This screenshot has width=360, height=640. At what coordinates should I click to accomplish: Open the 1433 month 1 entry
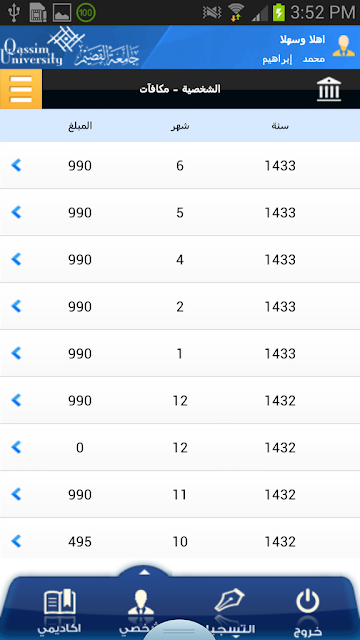click(180, 353)
